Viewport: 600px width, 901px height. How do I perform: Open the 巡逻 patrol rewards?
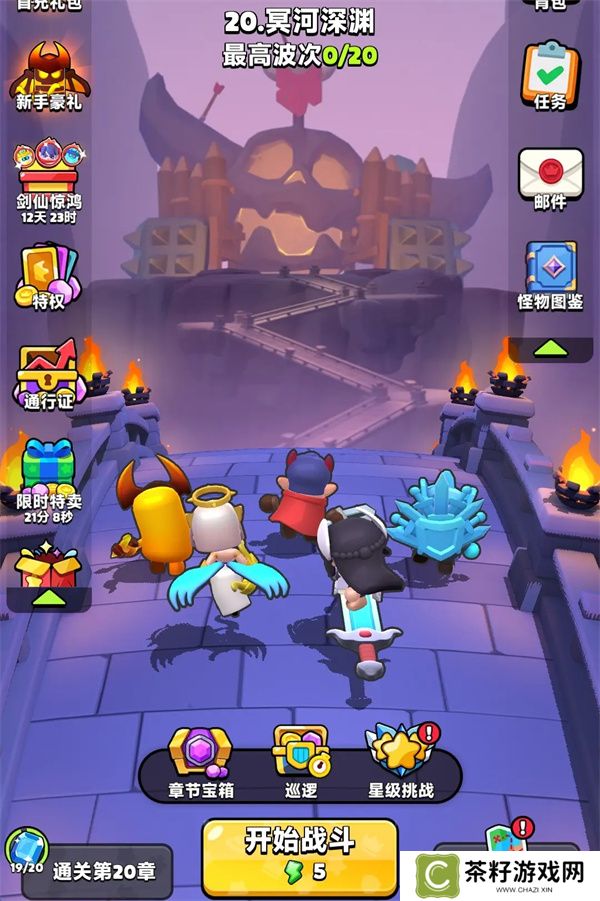coord(301,760)
